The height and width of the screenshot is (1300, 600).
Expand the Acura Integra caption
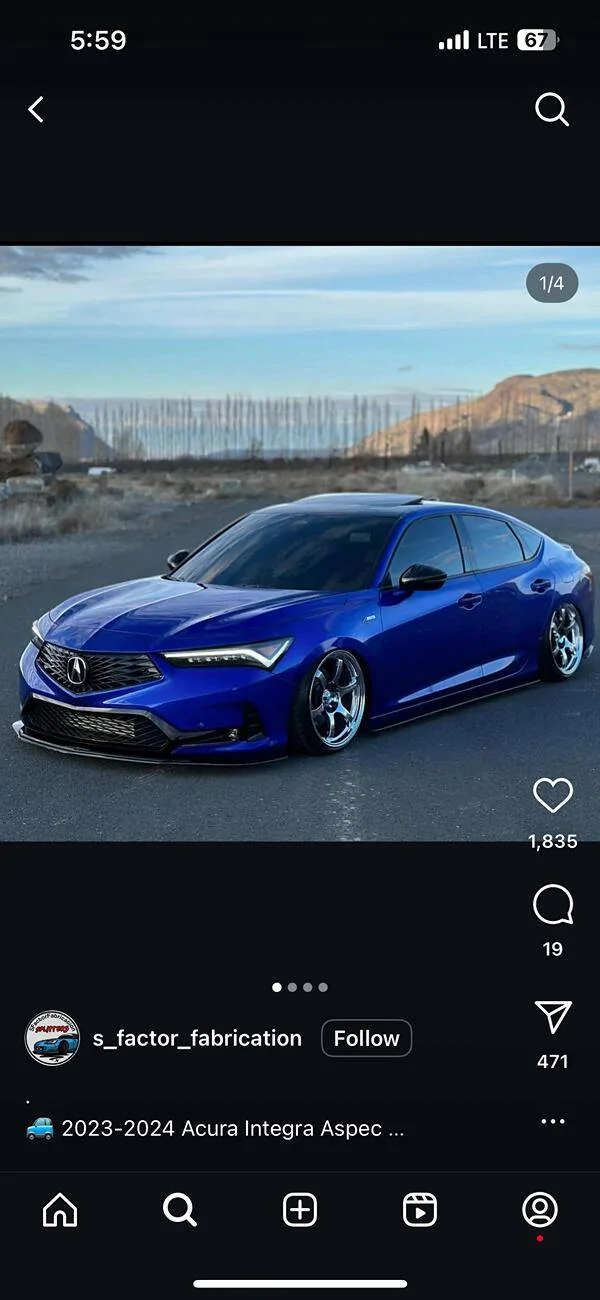[232, 1128]
